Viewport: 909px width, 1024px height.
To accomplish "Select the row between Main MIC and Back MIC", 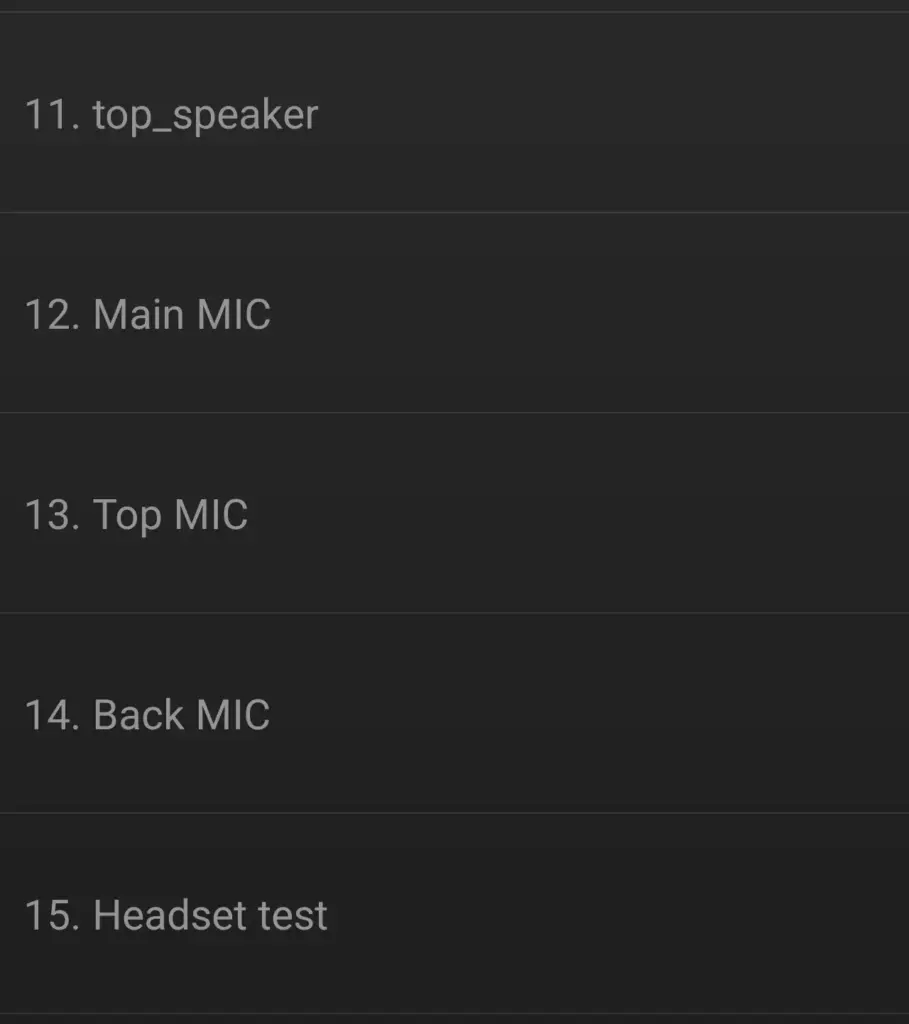I will pos(137,514).
